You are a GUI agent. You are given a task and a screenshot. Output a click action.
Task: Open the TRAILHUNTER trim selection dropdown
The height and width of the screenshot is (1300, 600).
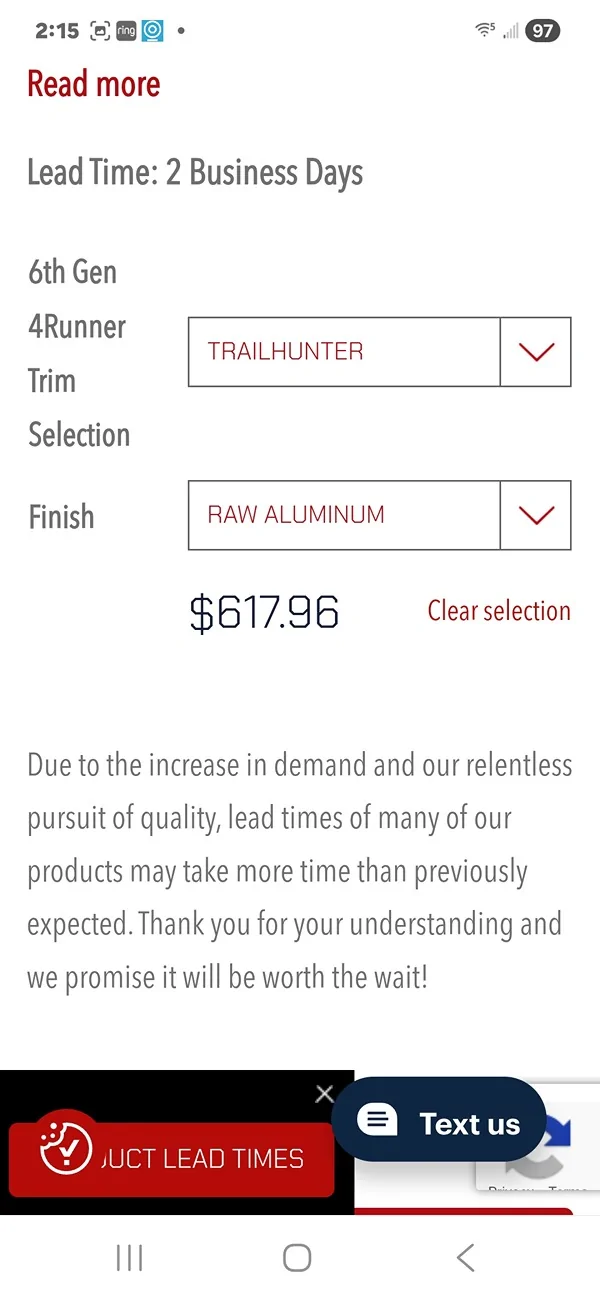coord(379,352)
